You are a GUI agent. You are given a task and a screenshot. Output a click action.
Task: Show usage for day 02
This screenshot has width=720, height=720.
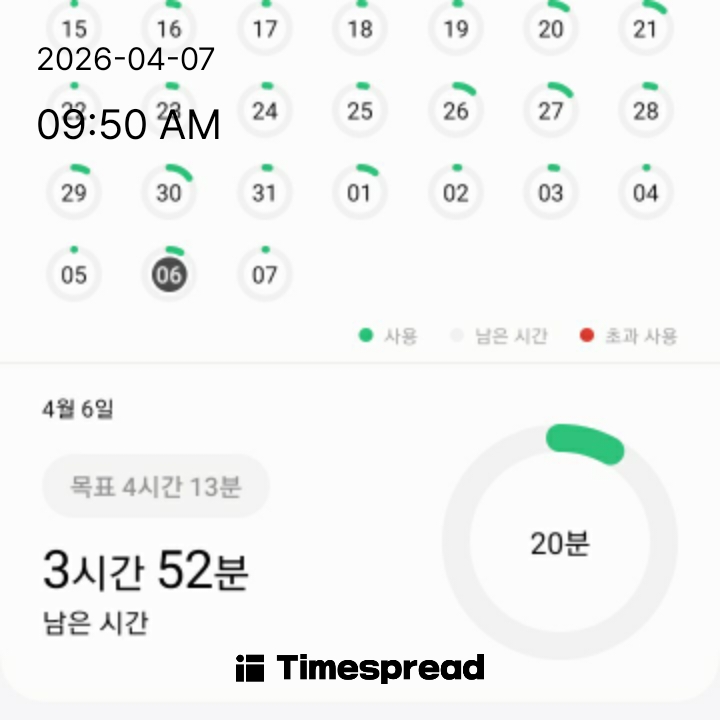point(455,192)
